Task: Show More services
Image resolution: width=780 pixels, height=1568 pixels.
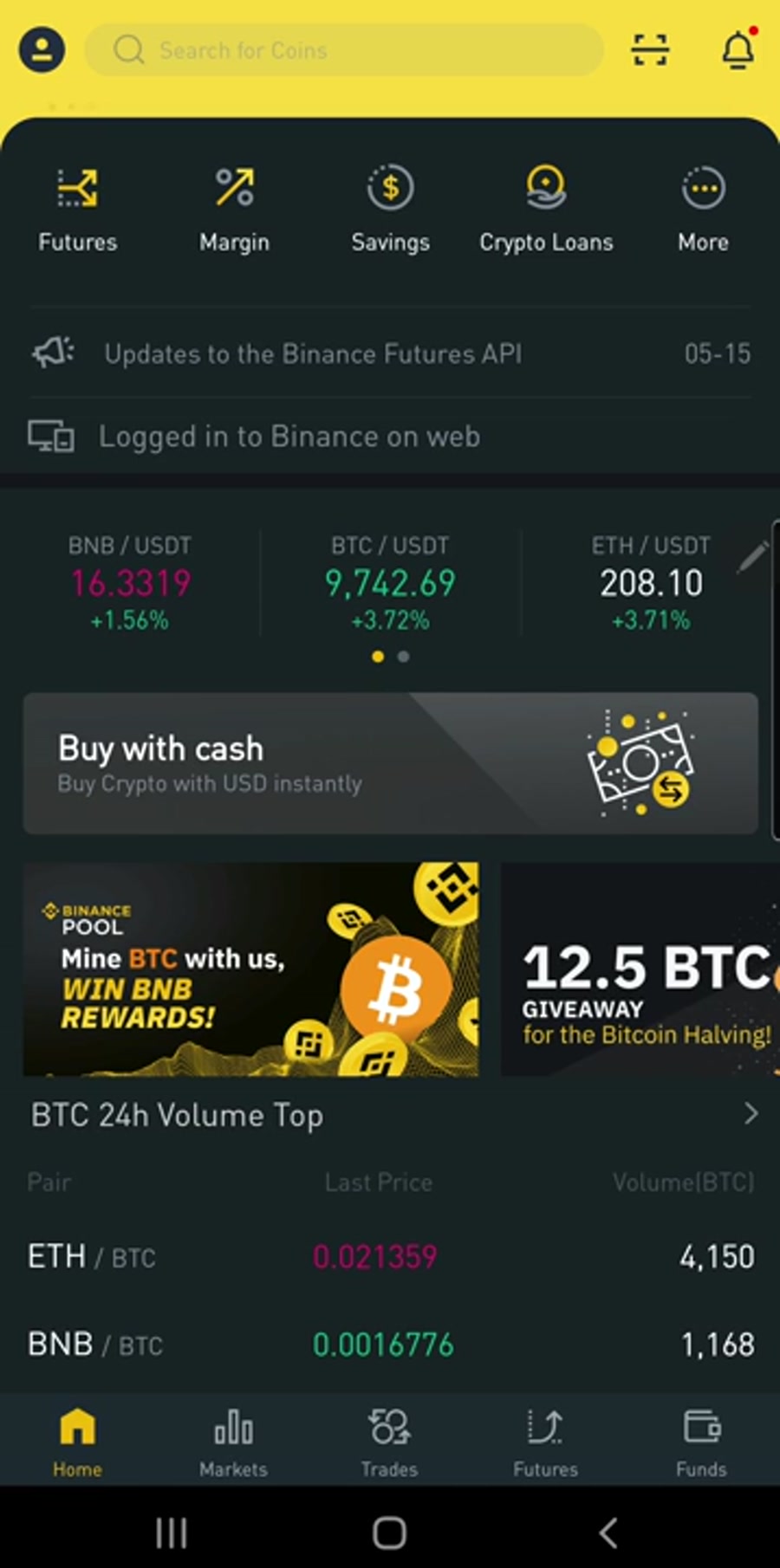Action: click(703, 208)
